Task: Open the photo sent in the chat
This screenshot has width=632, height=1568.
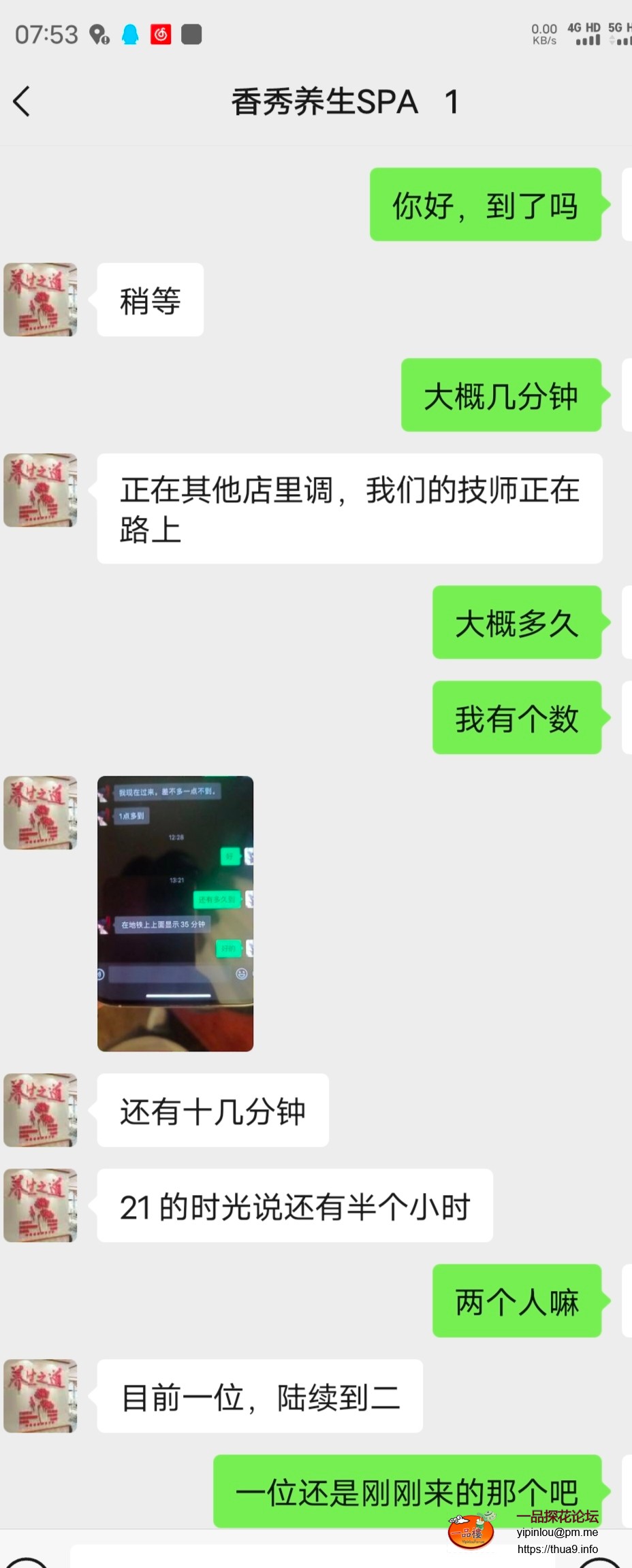Action: point(175,913)
